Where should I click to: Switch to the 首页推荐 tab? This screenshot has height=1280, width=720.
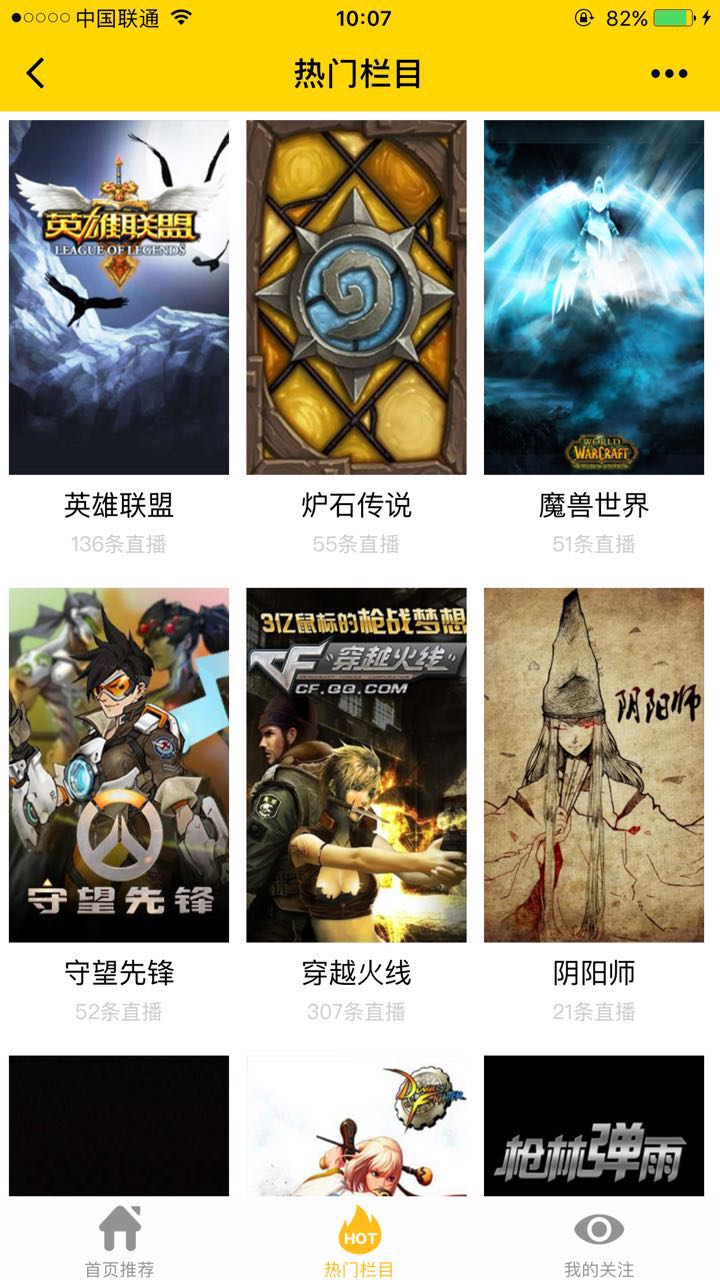(x=119, y=1241)
